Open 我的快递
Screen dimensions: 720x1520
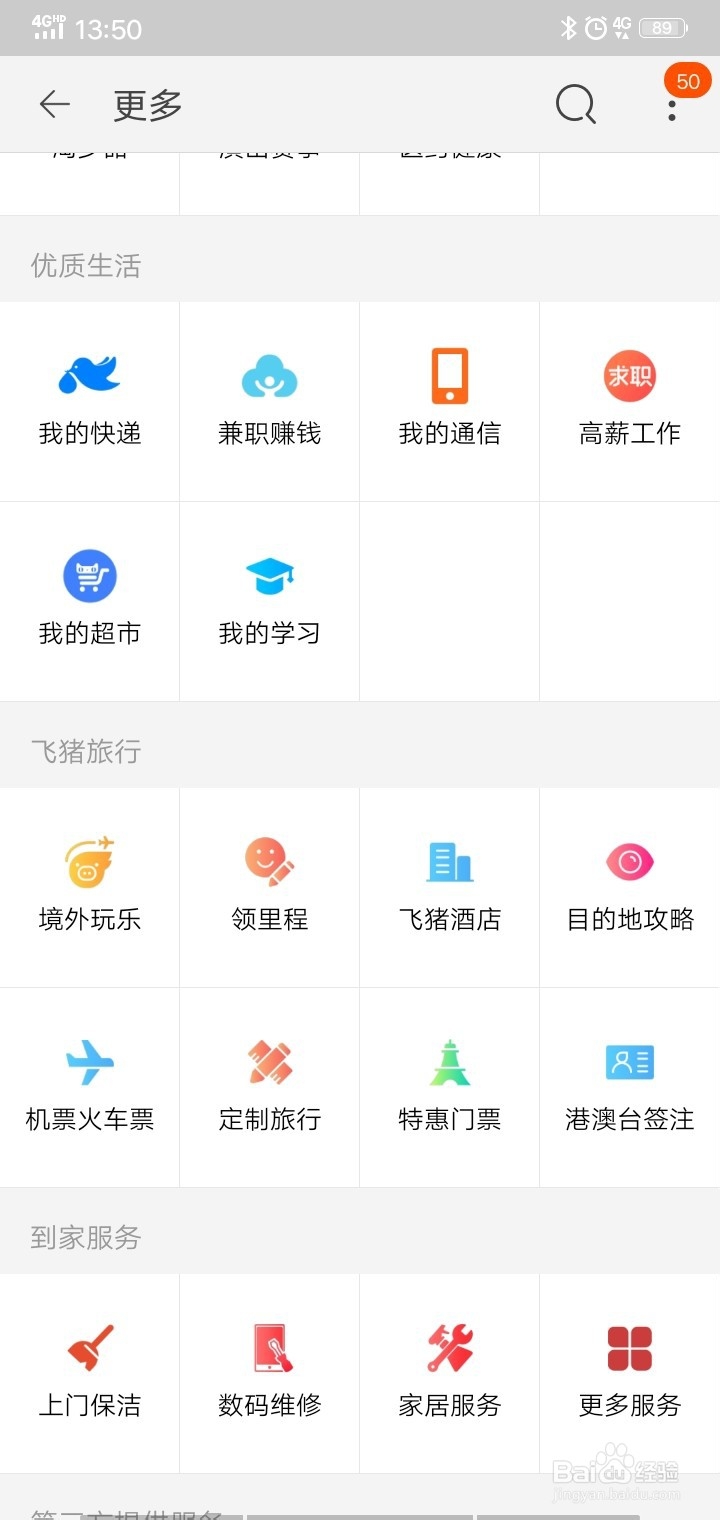90,401
